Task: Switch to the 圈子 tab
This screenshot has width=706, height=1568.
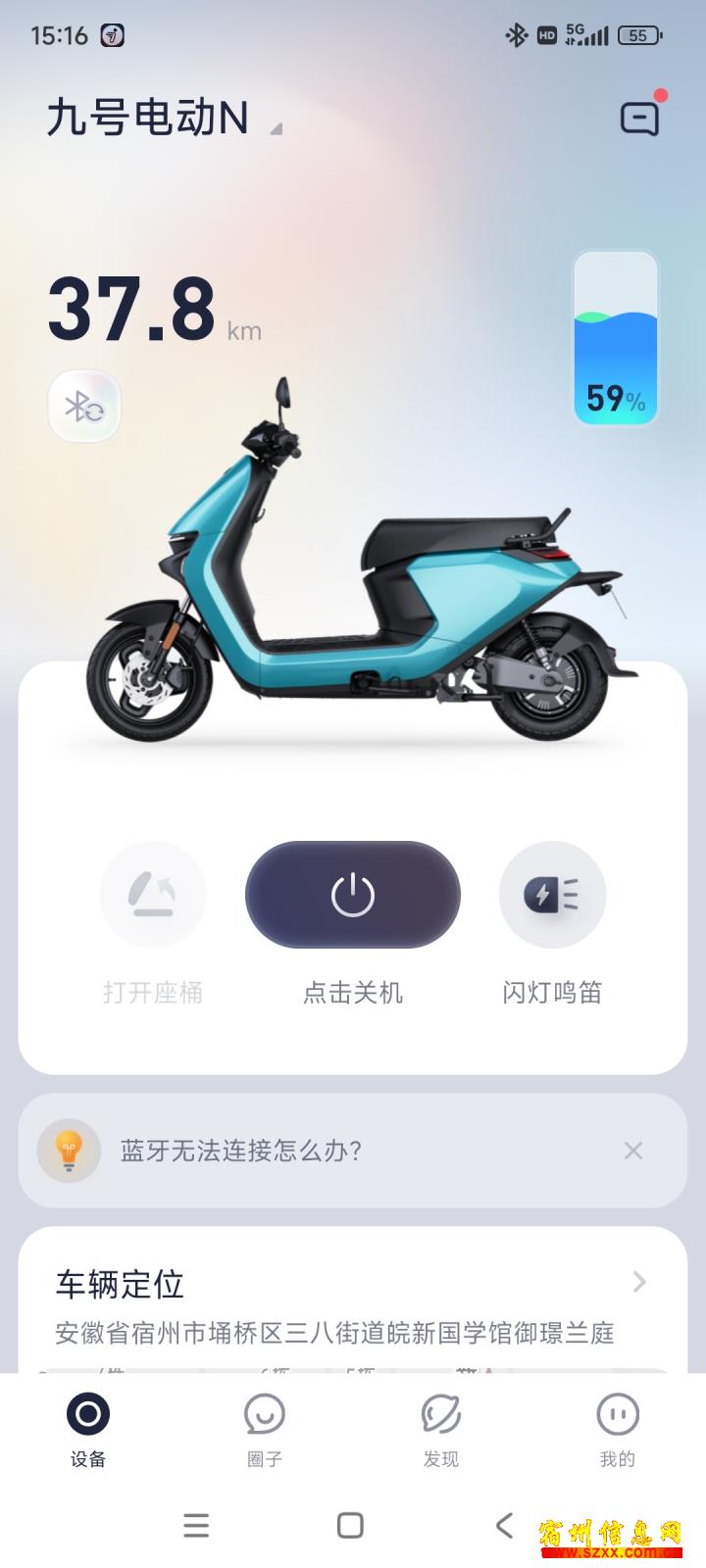Action: pyautogui.click(x=265, y=1431)
